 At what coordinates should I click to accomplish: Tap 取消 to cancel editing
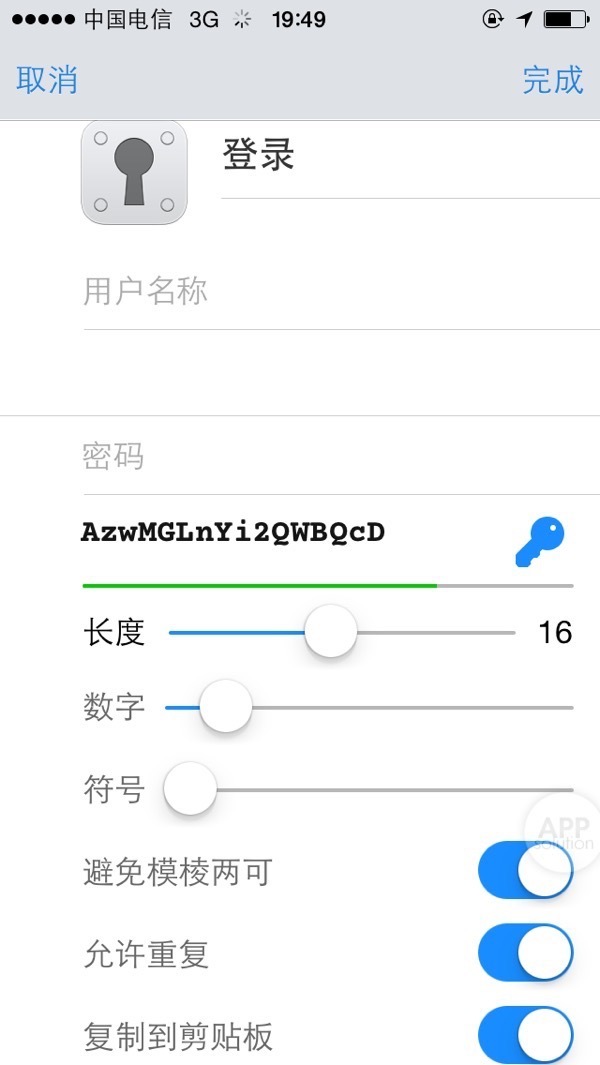[47, 80]
